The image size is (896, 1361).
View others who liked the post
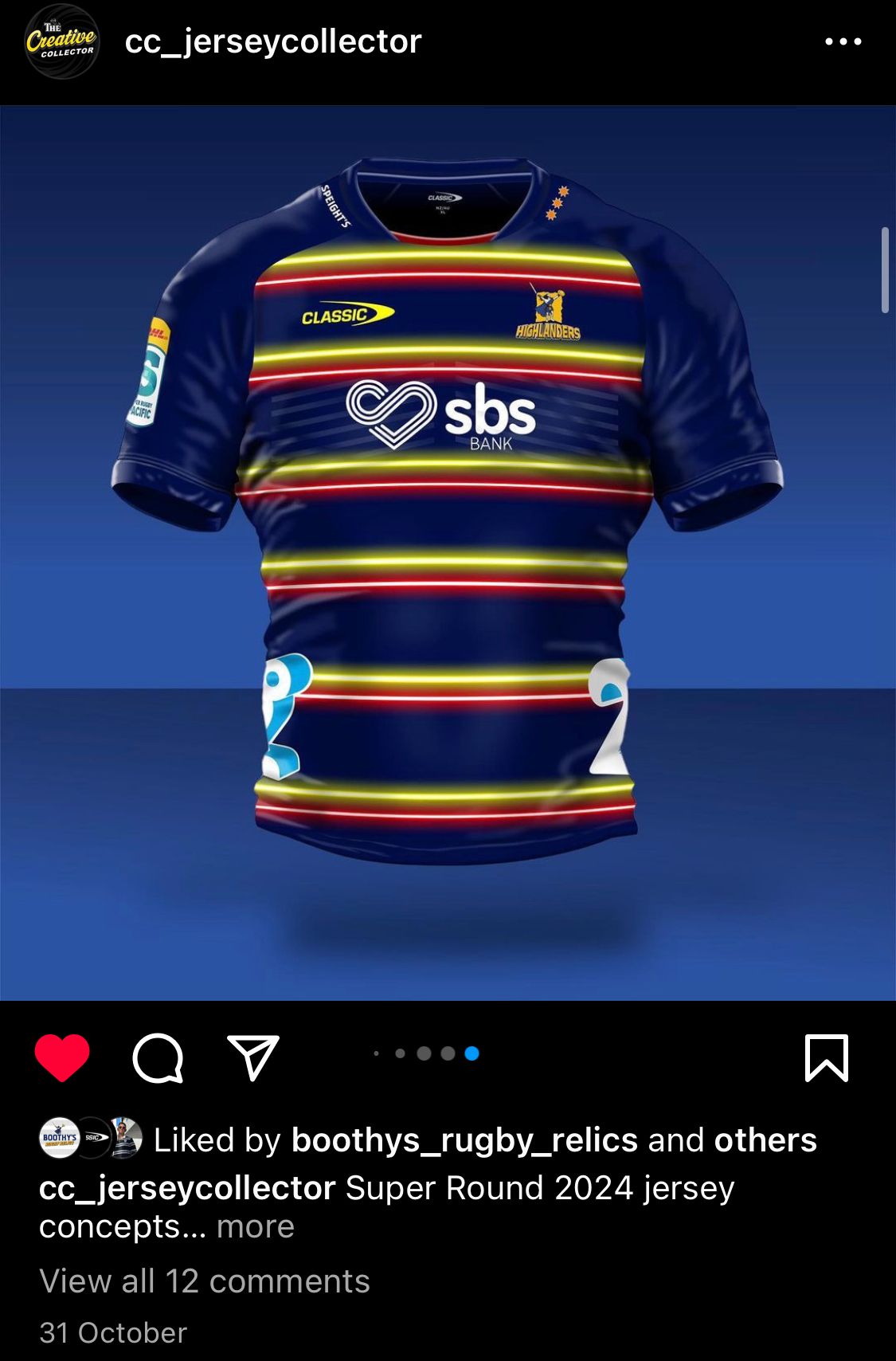[x=765, y=1140]
